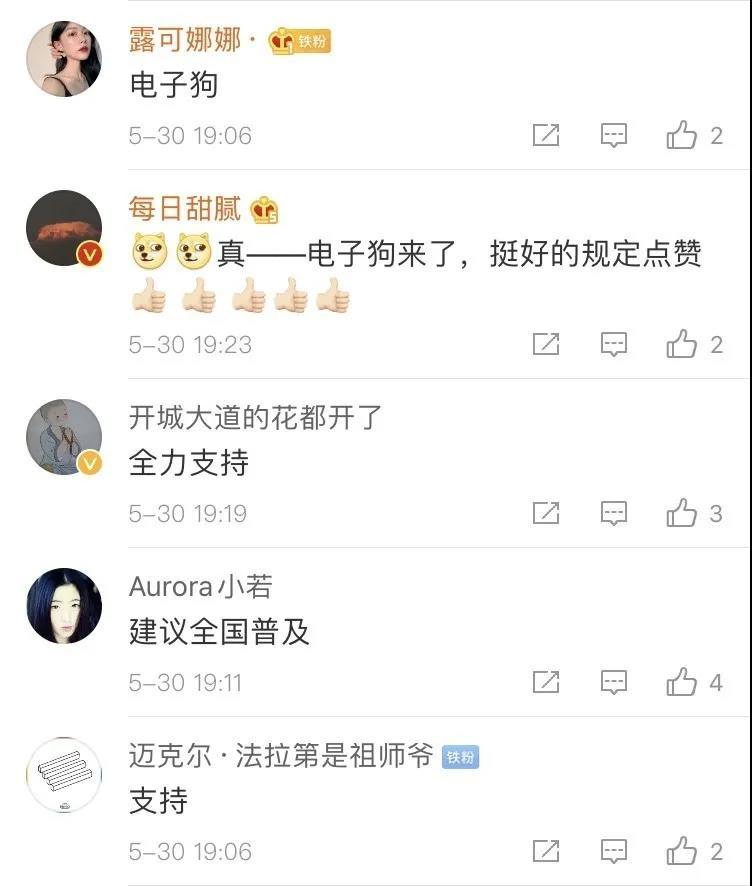Reply to 开城大道的花都开了's comment
Image resolution: width=752 pixels, height=886 pixels.
(613, 513)
